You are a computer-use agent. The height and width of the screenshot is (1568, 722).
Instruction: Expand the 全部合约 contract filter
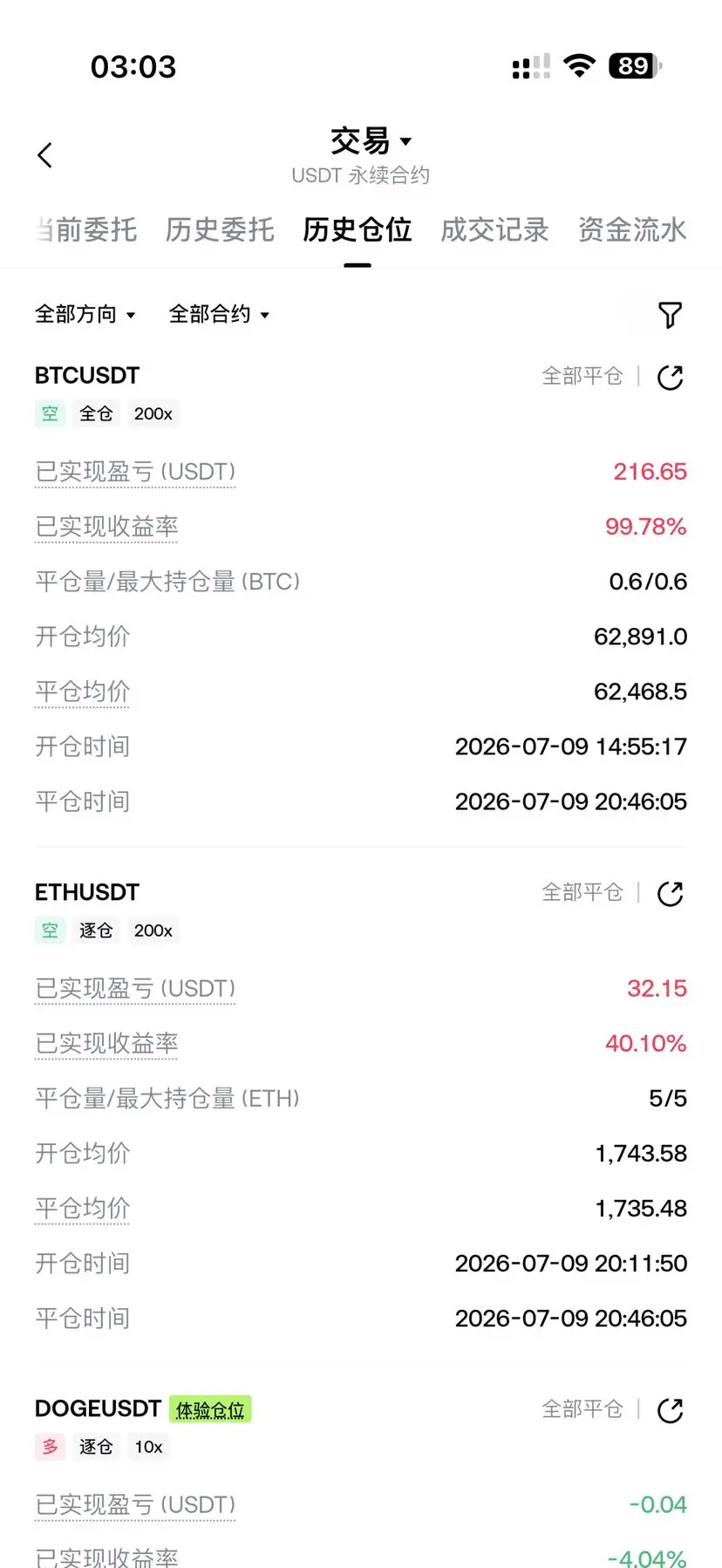pos(219,314)
